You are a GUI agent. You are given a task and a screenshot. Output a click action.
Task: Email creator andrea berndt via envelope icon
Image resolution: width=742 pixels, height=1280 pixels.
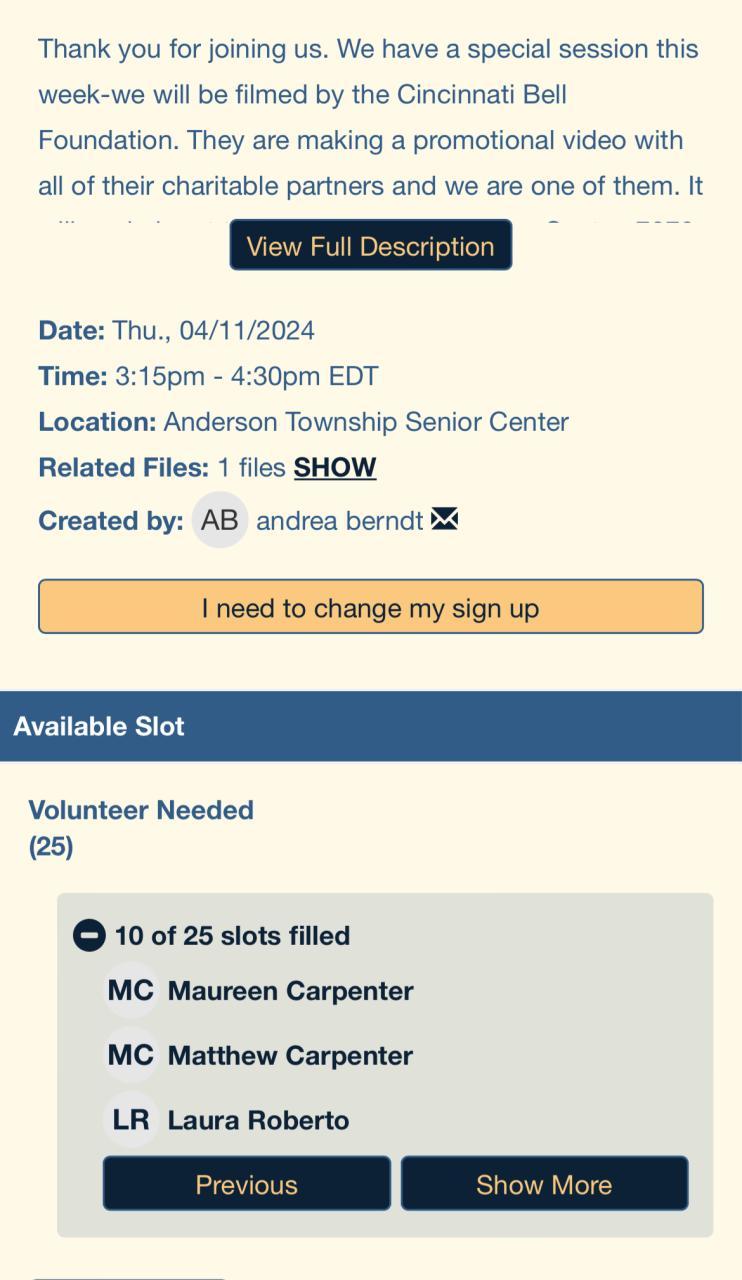click(x=444, y=520)
